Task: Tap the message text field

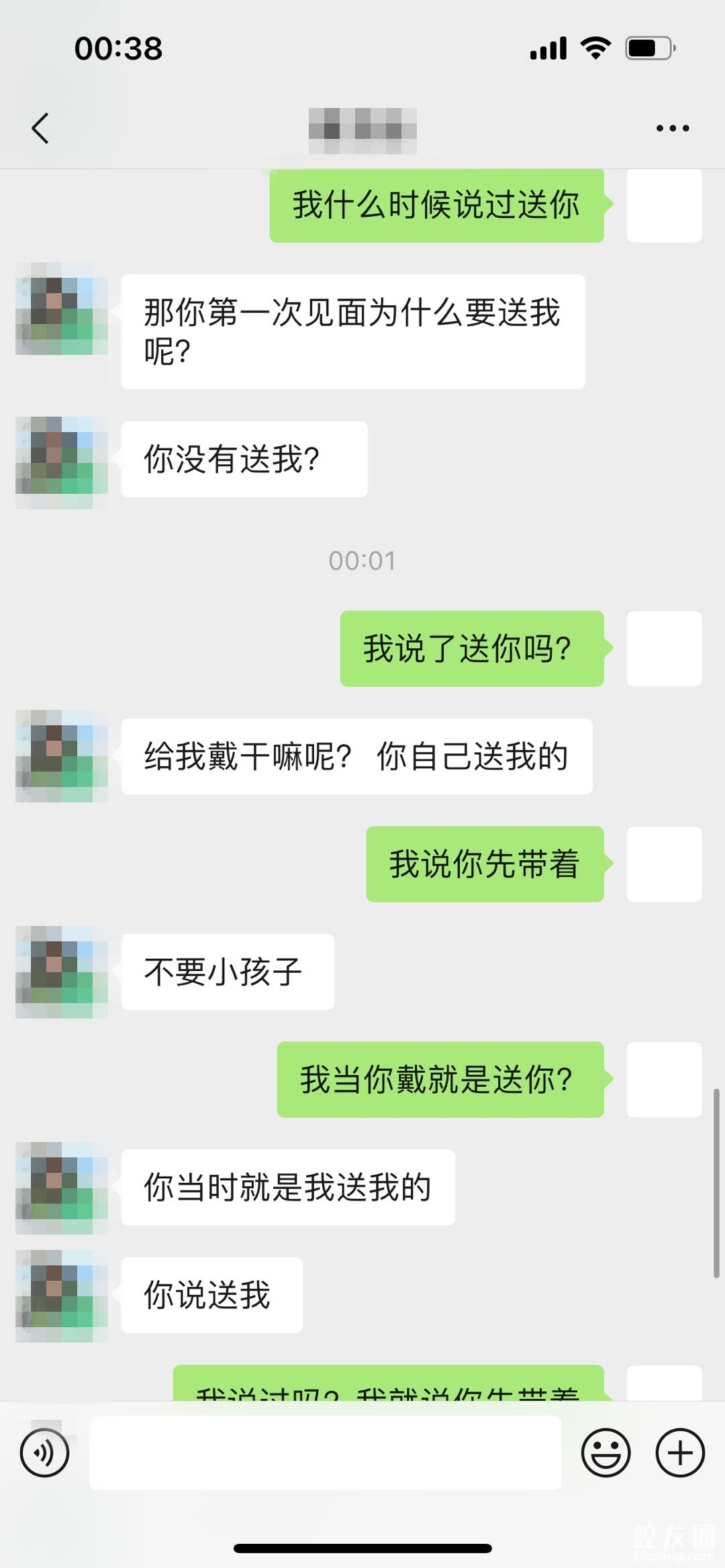Action: click(325, 1453)
